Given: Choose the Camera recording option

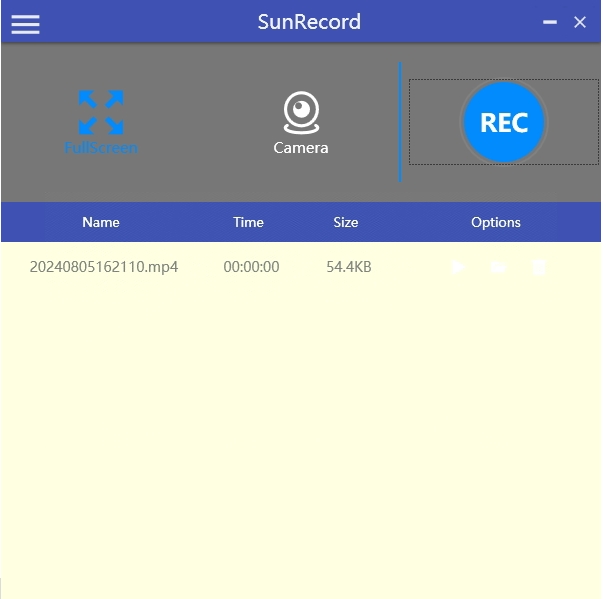Looking at the screenshot, I should (301, 123).
